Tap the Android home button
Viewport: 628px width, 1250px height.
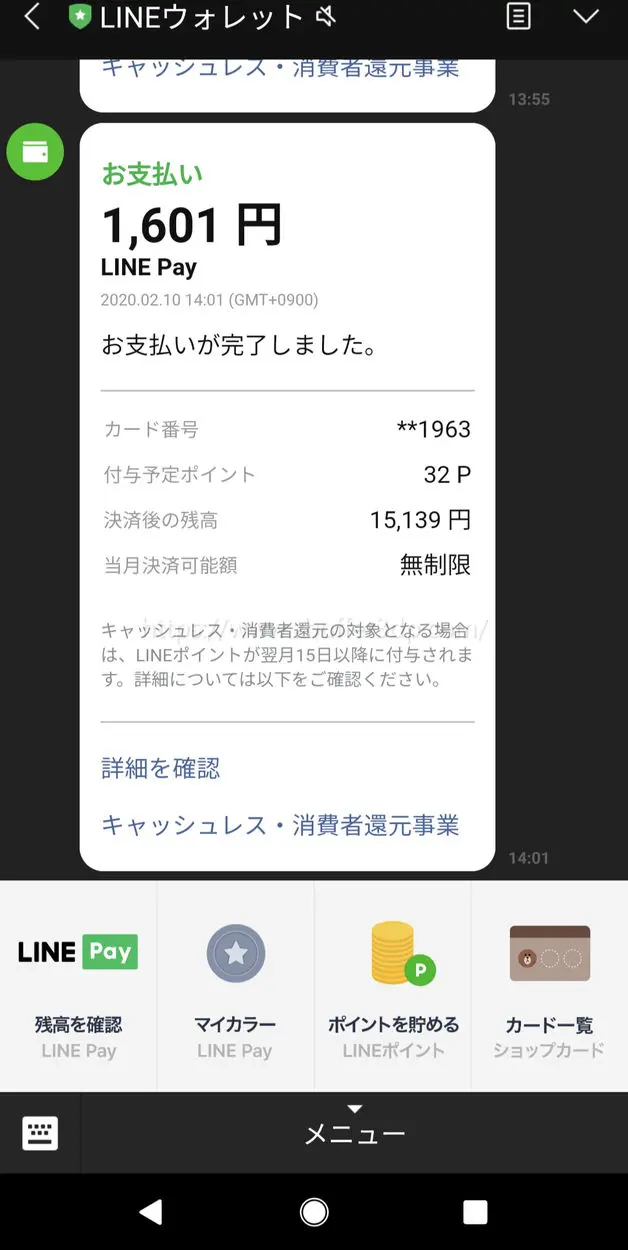[x=314, y=1212]
